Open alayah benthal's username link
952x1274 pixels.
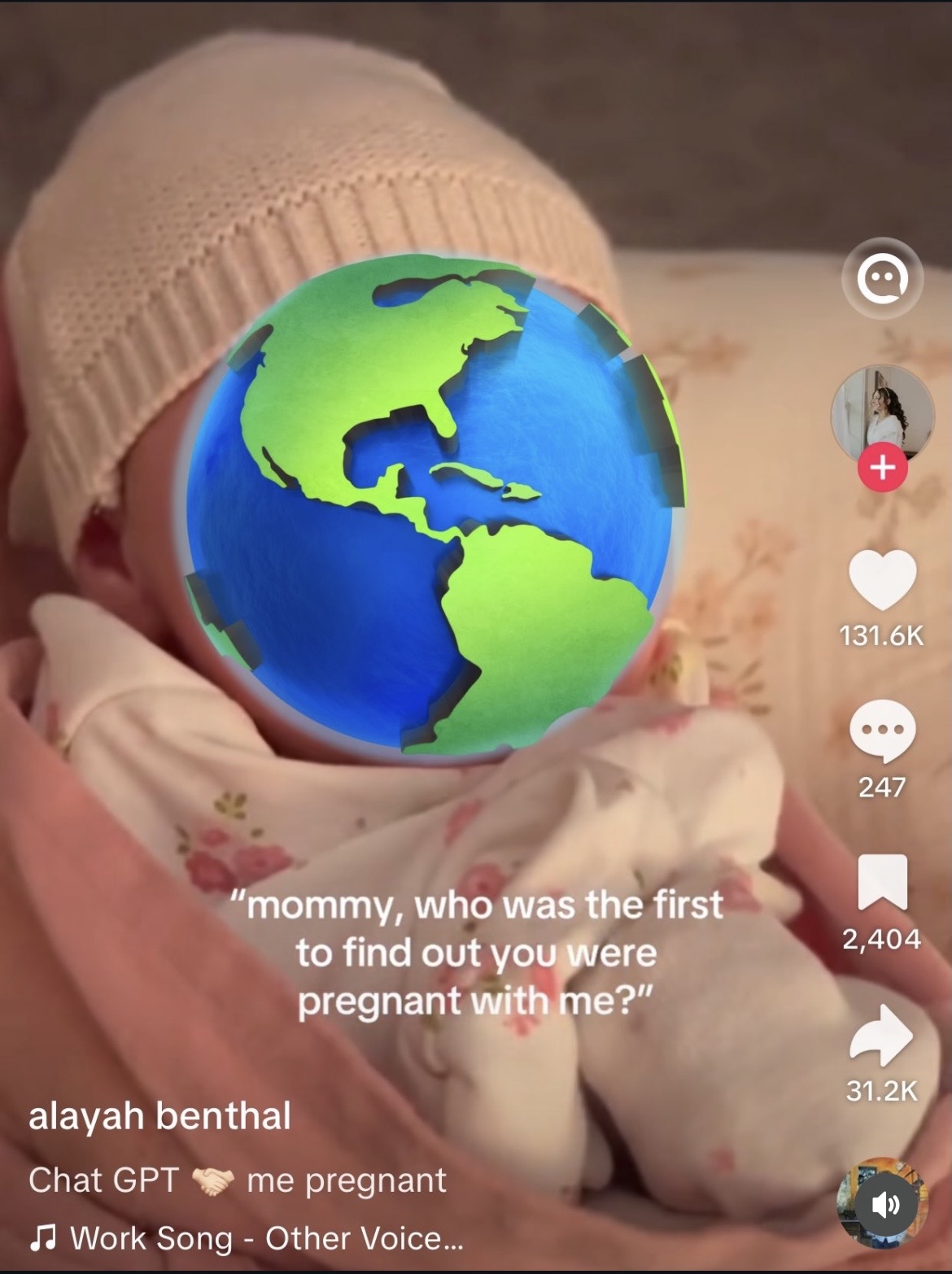[x=159, y=1116]
